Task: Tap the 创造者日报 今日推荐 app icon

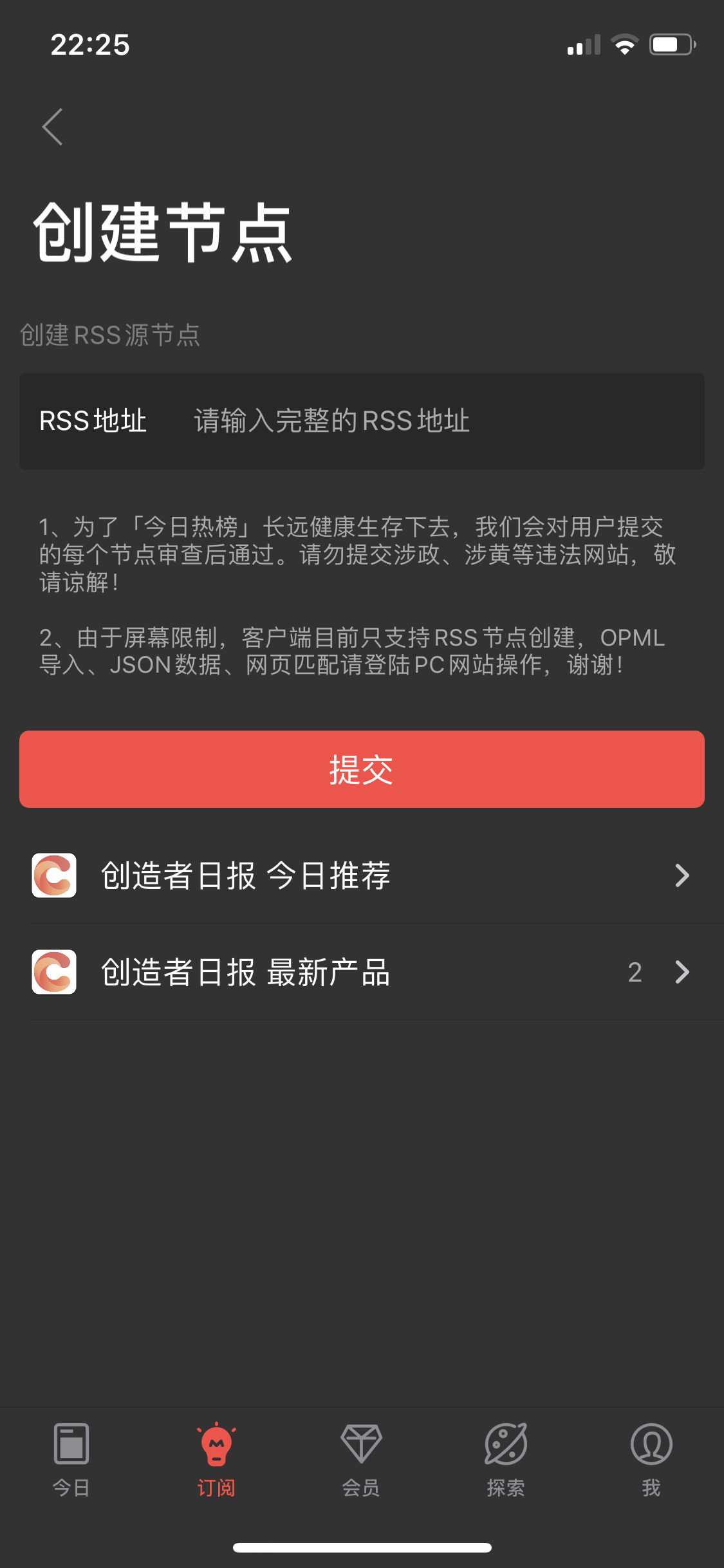Action: (x=54, y=875)
